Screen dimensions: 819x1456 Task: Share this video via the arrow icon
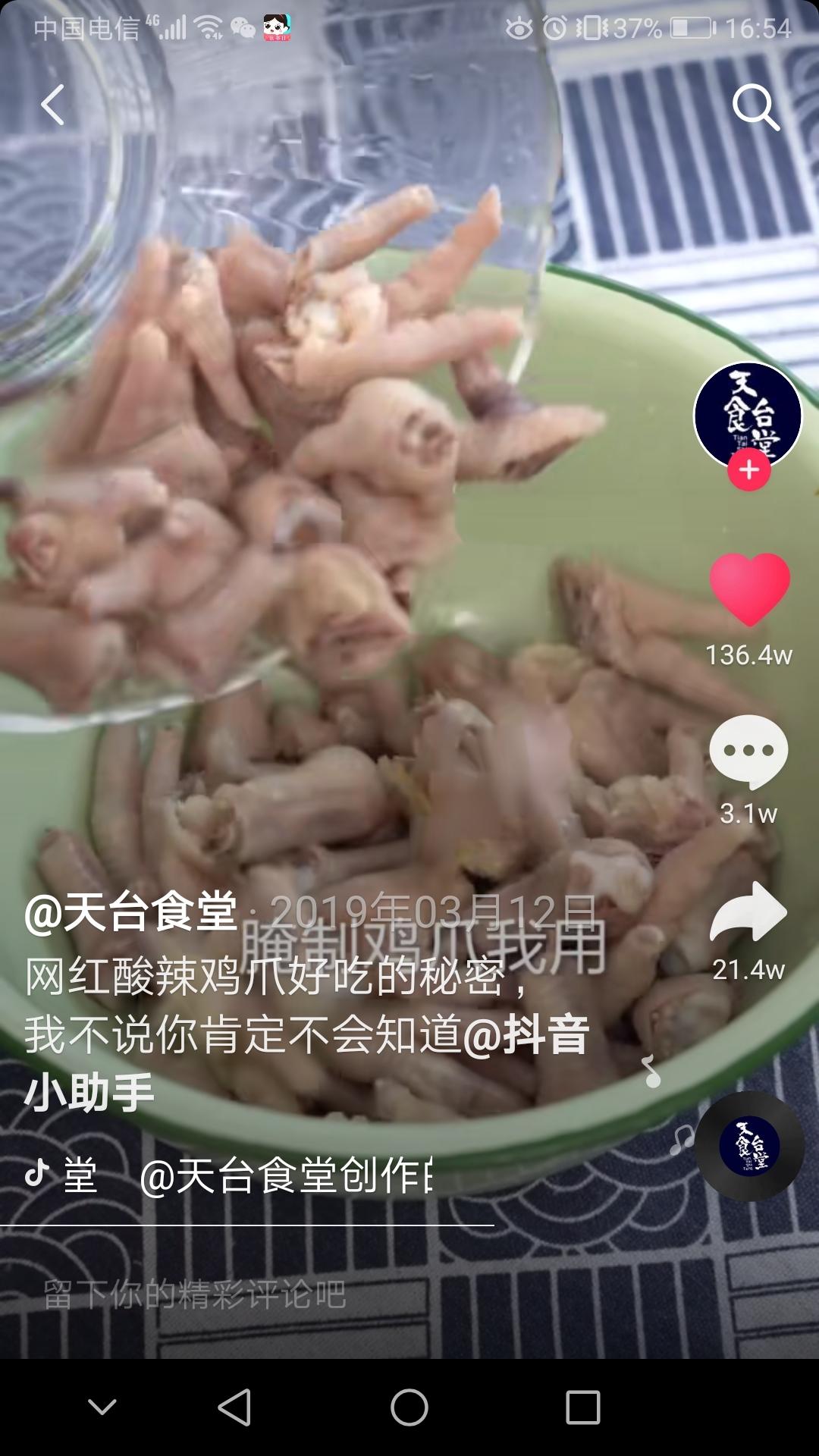click(748, 912)
